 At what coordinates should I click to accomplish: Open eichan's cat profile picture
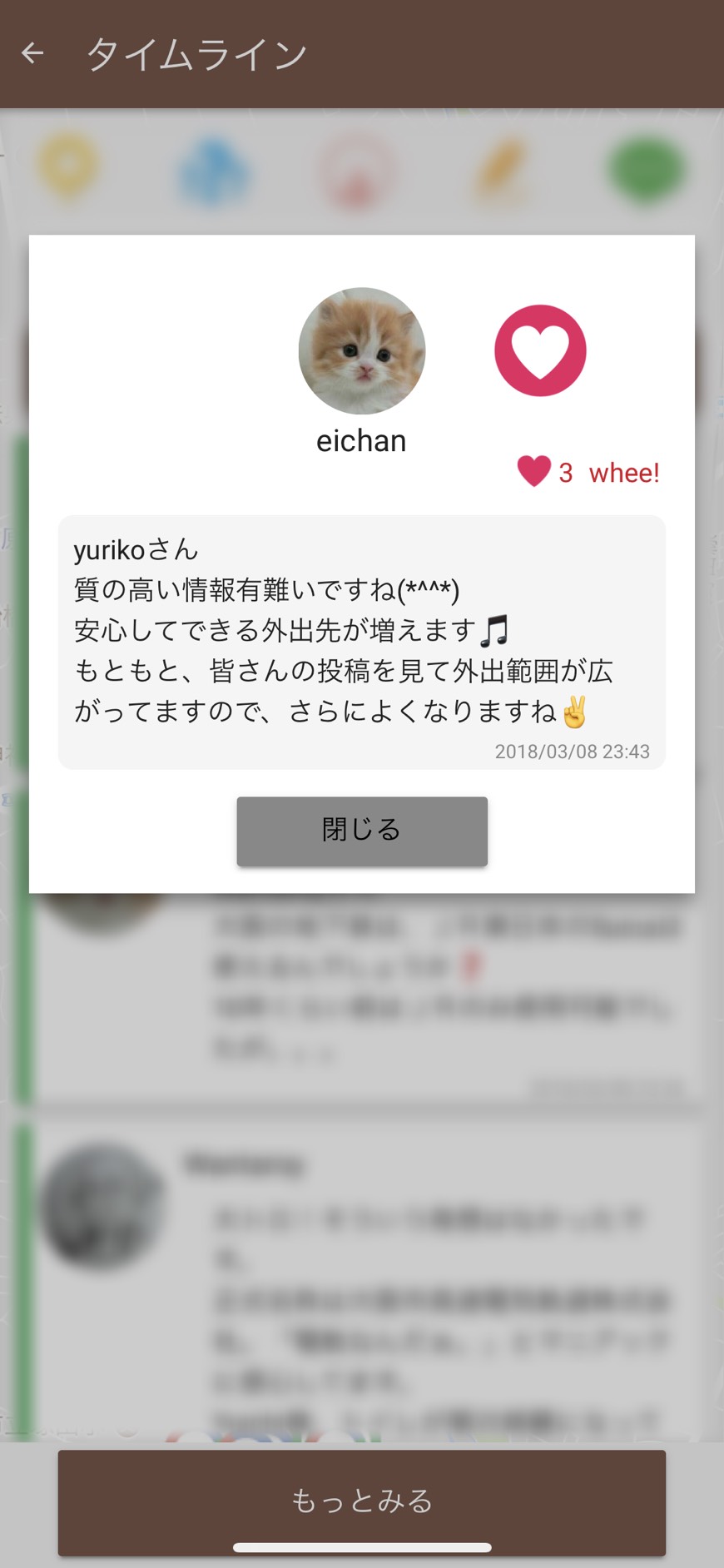[362, 350]
